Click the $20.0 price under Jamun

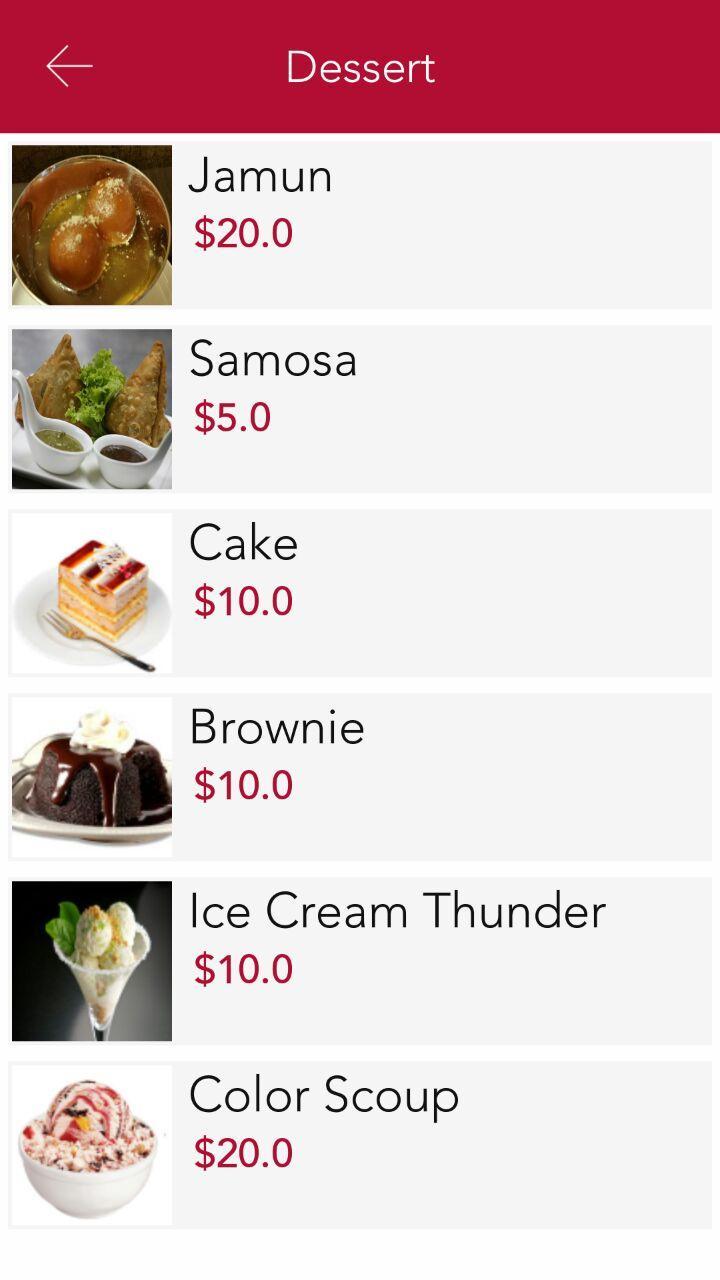[x=243, y=232]
